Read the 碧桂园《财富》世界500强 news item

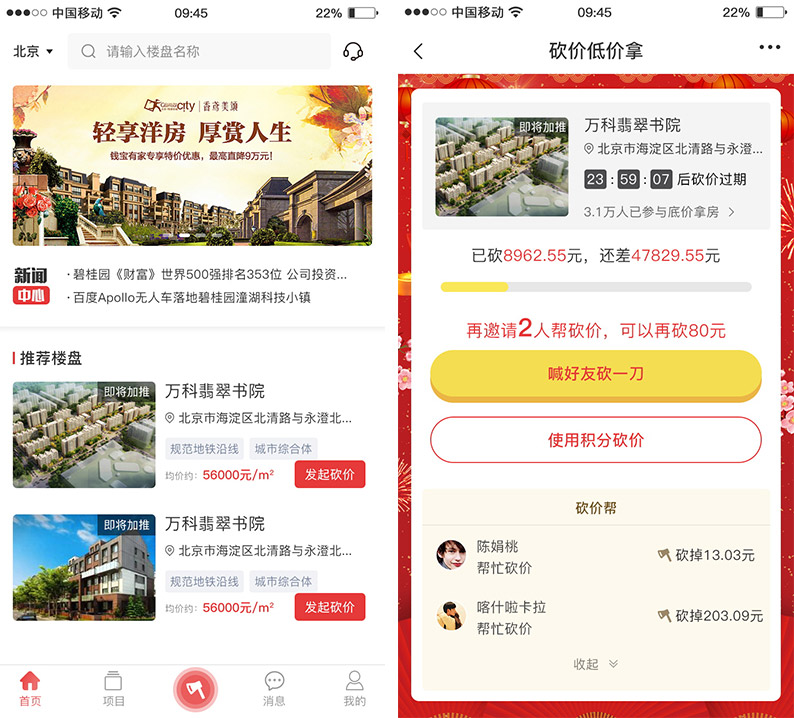(x=208, y=274)
